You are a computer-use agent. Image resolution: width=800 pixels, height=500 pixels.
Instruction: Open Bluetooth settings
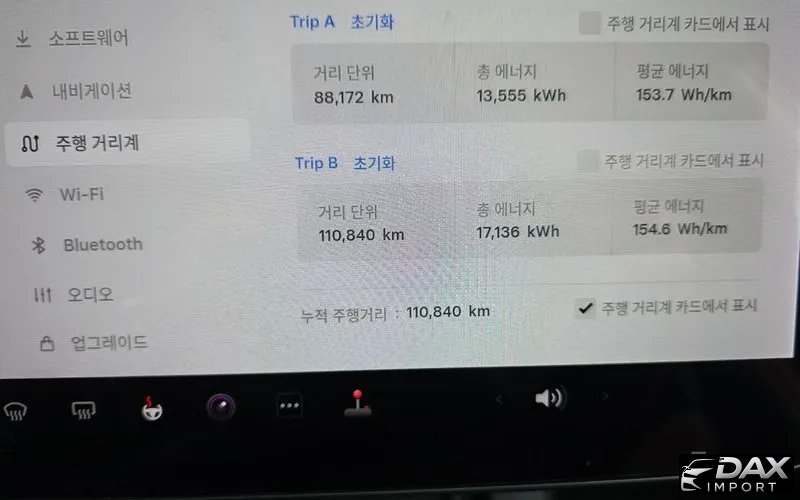point(102,245)
